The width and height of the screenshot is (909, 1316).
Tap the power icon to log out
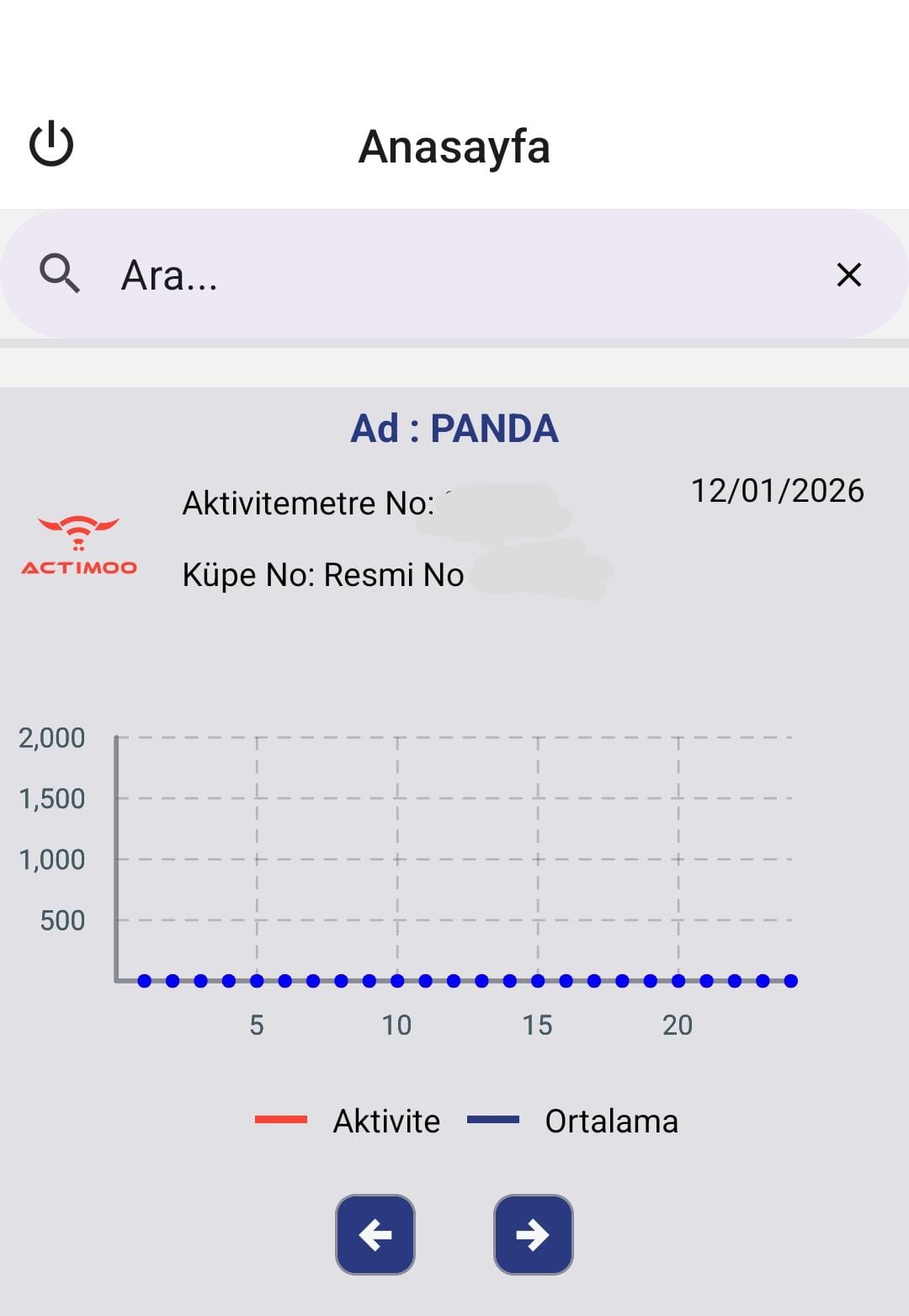pos(51,145)
